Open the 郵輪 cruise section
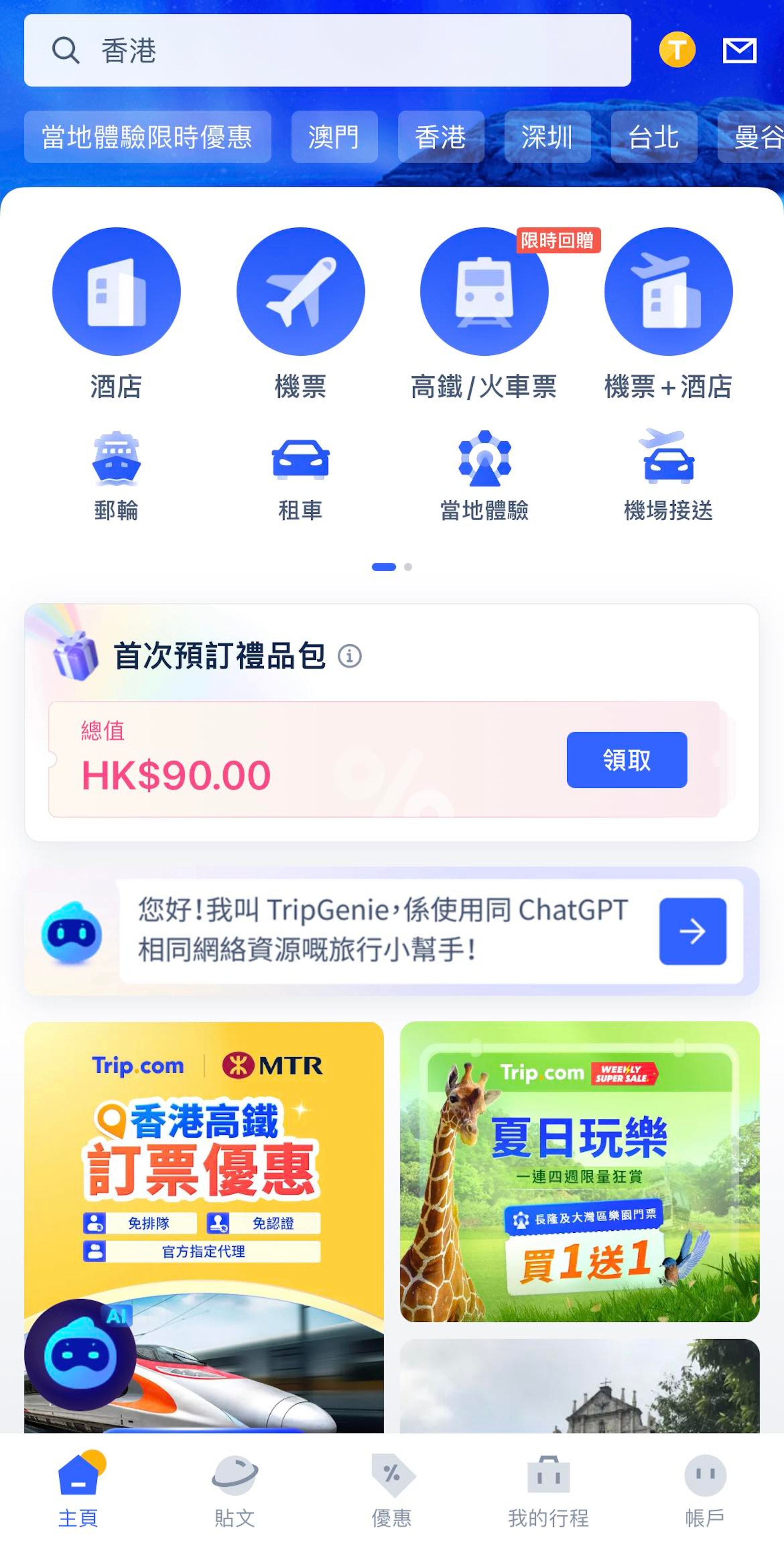This screenshot has height=1548, width=784. click(x=115, y=460)
